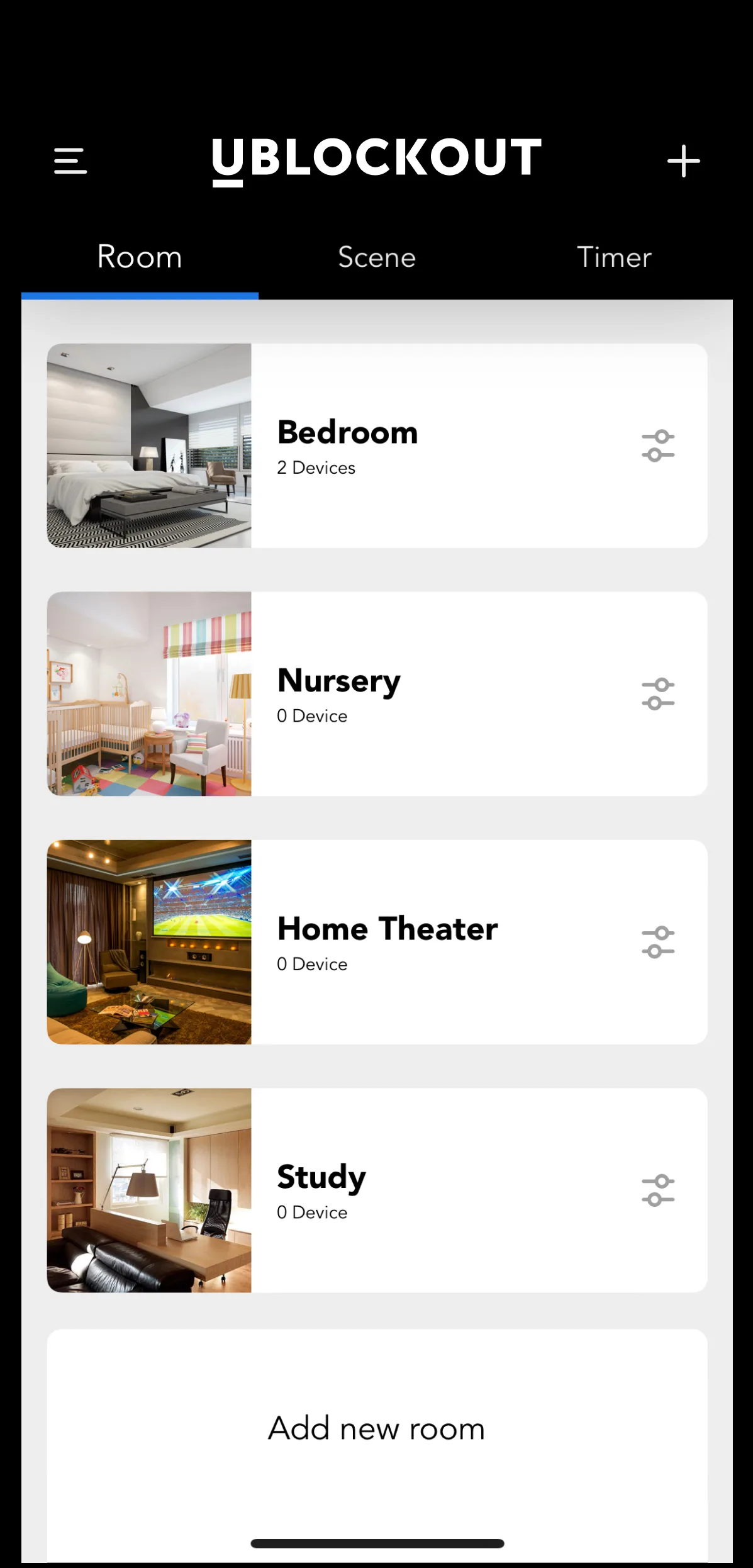This screenshot has width=753, height=1568.
Task: Open the Nursery room settings icon
Action: (658, 695)
